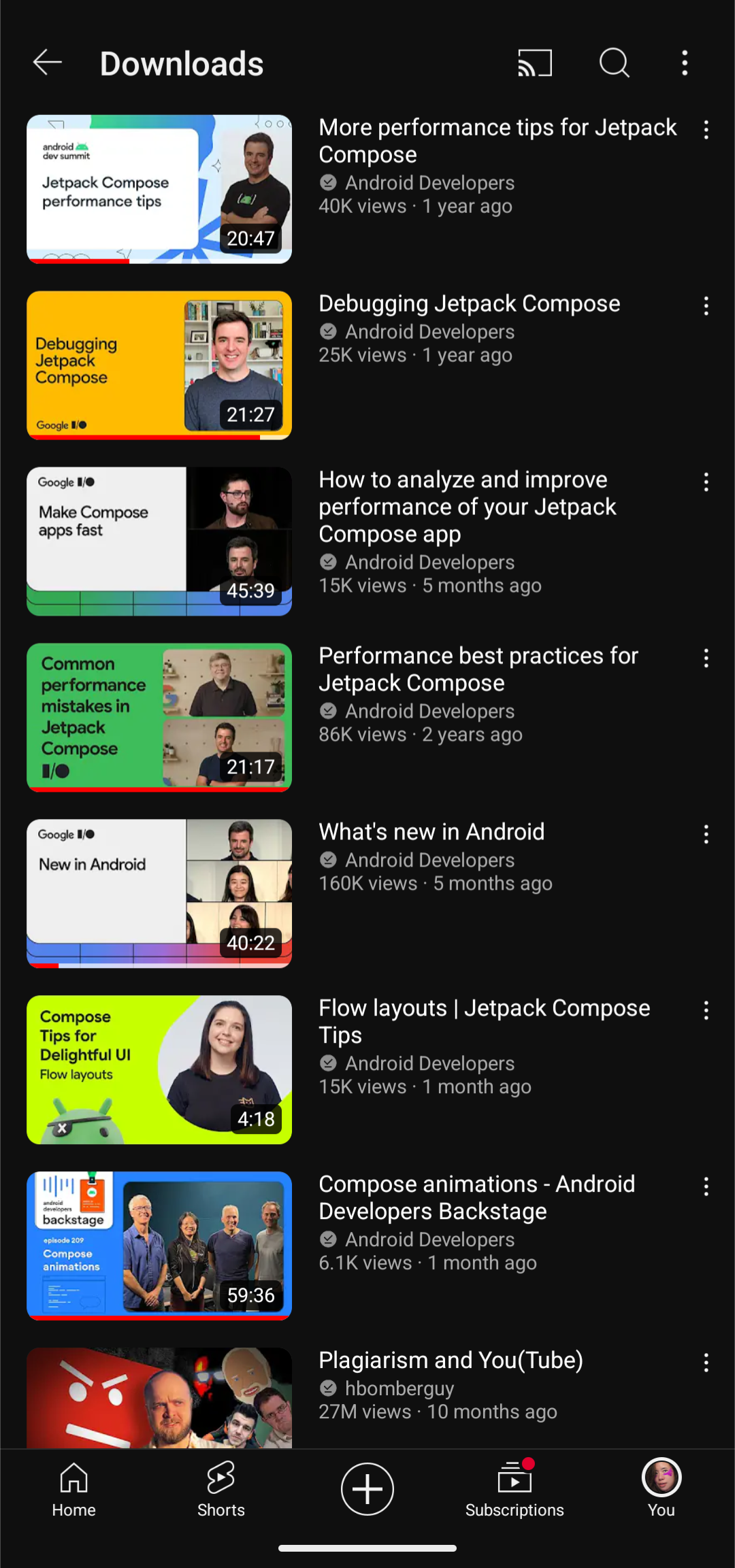Go back from Downloads

pyautogui.click(x=48, y=63)
